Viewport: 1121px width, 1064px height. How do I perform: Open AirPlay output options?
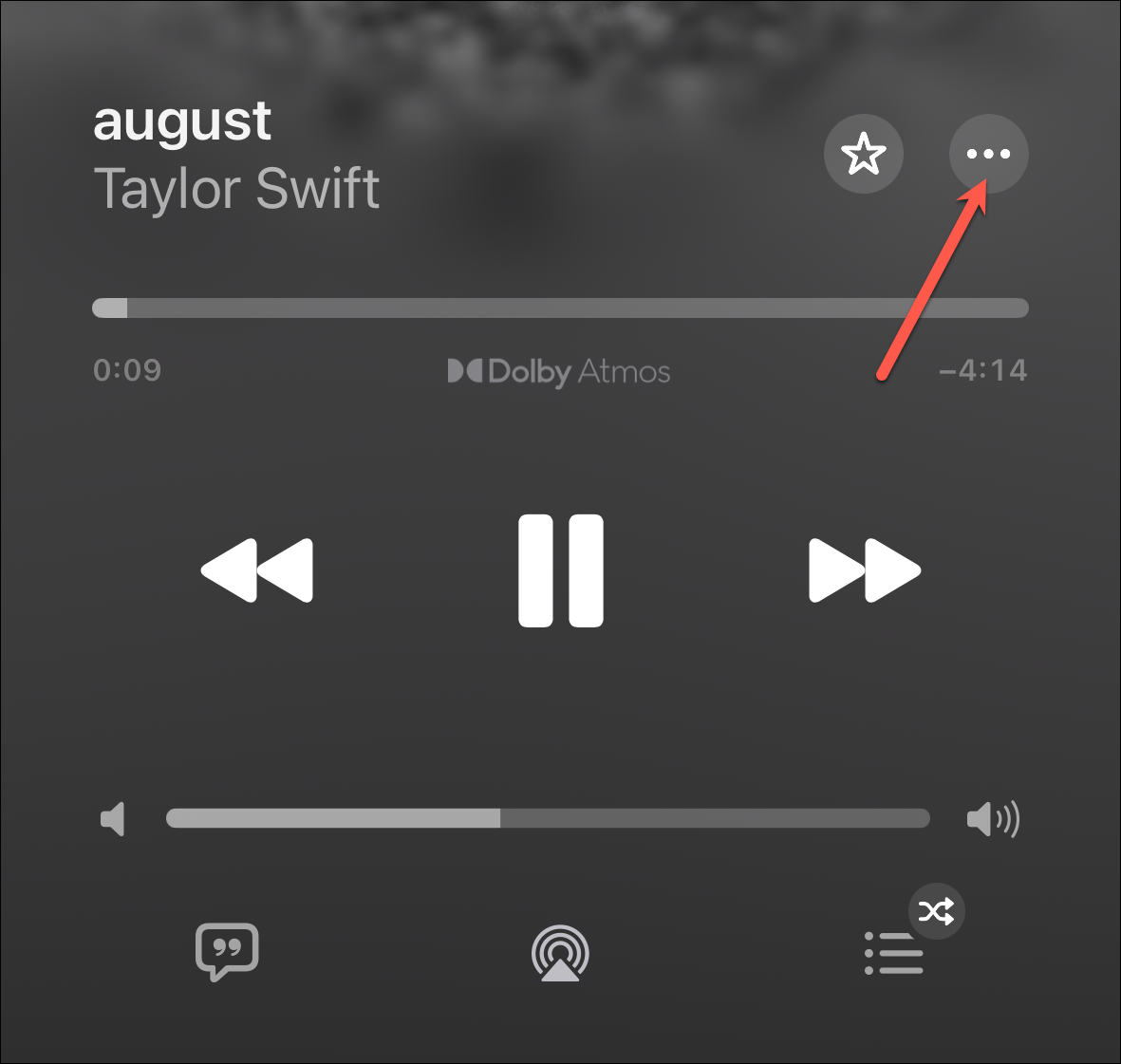coord(560,952)
